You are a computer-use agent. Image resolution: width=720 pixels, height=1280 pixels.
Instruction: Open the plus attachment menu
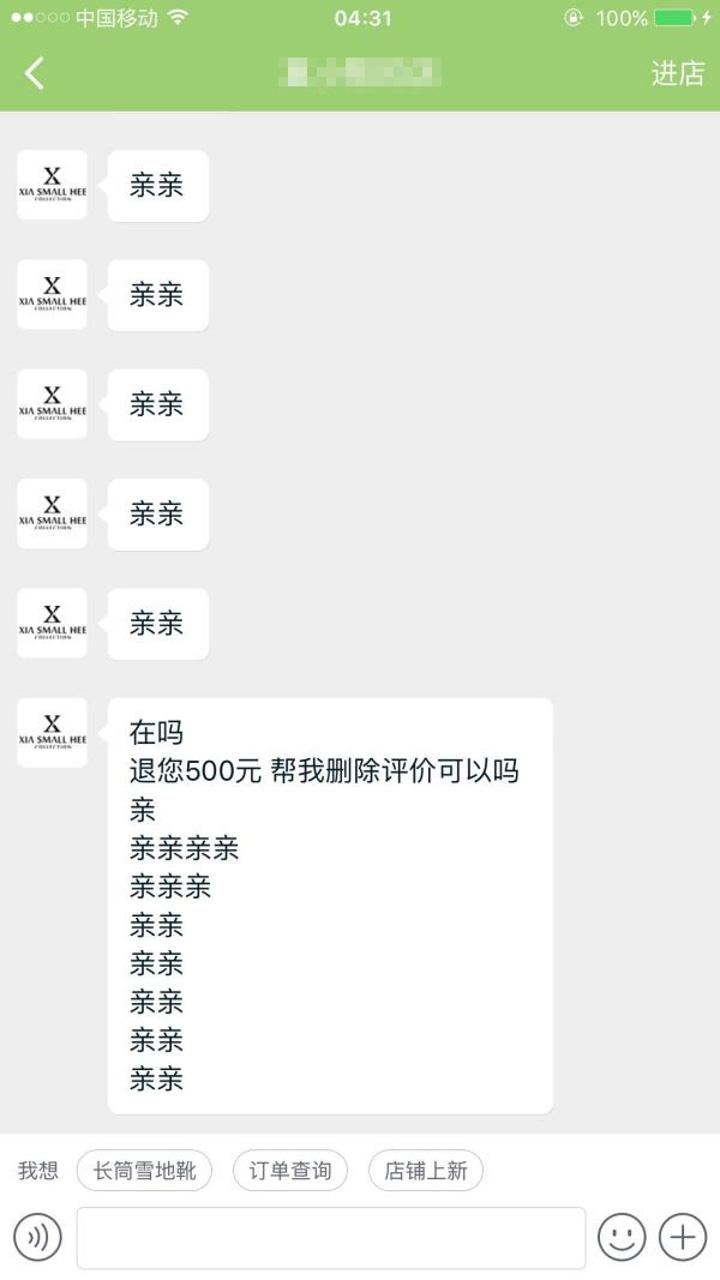pos(683,1237)
